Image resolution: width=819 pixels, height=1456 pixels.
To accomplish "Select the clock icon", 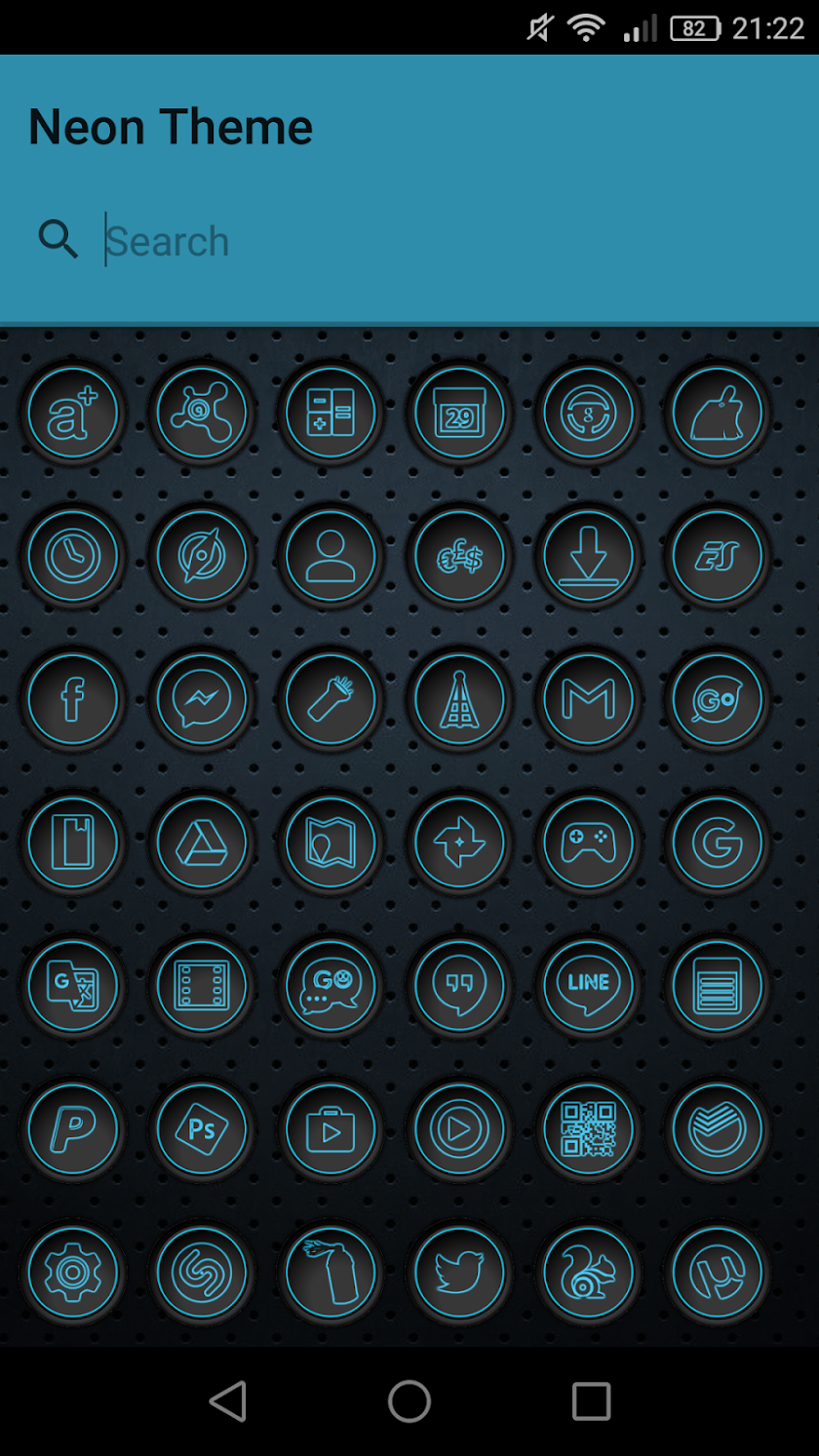I will tap(73, 556).
